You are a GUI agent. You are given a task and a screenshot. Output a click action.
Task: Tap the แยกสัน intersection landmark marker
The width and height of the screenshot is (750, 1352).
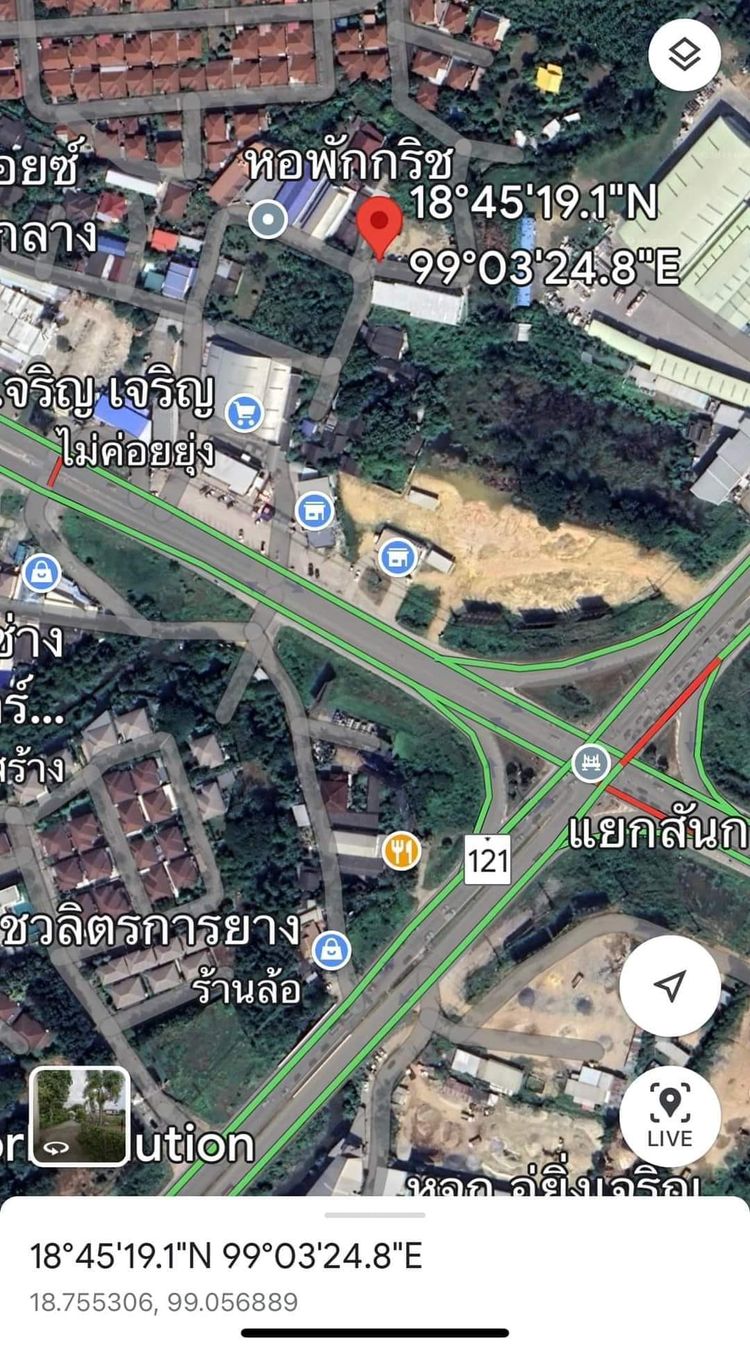[x=591, y=764]
